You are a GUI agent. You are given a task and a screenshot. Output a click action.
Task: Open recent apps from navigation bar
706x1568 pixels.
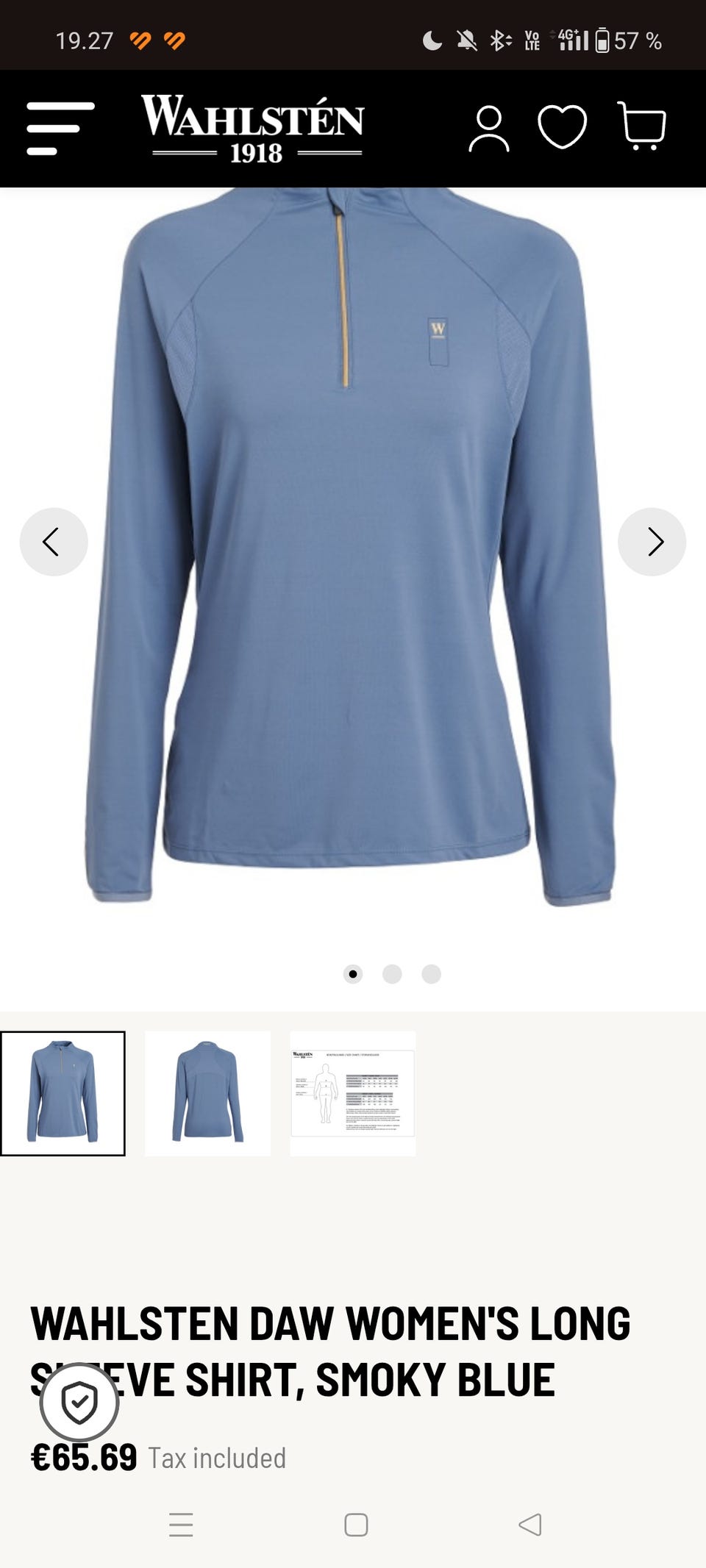[x=181, y=1525]
